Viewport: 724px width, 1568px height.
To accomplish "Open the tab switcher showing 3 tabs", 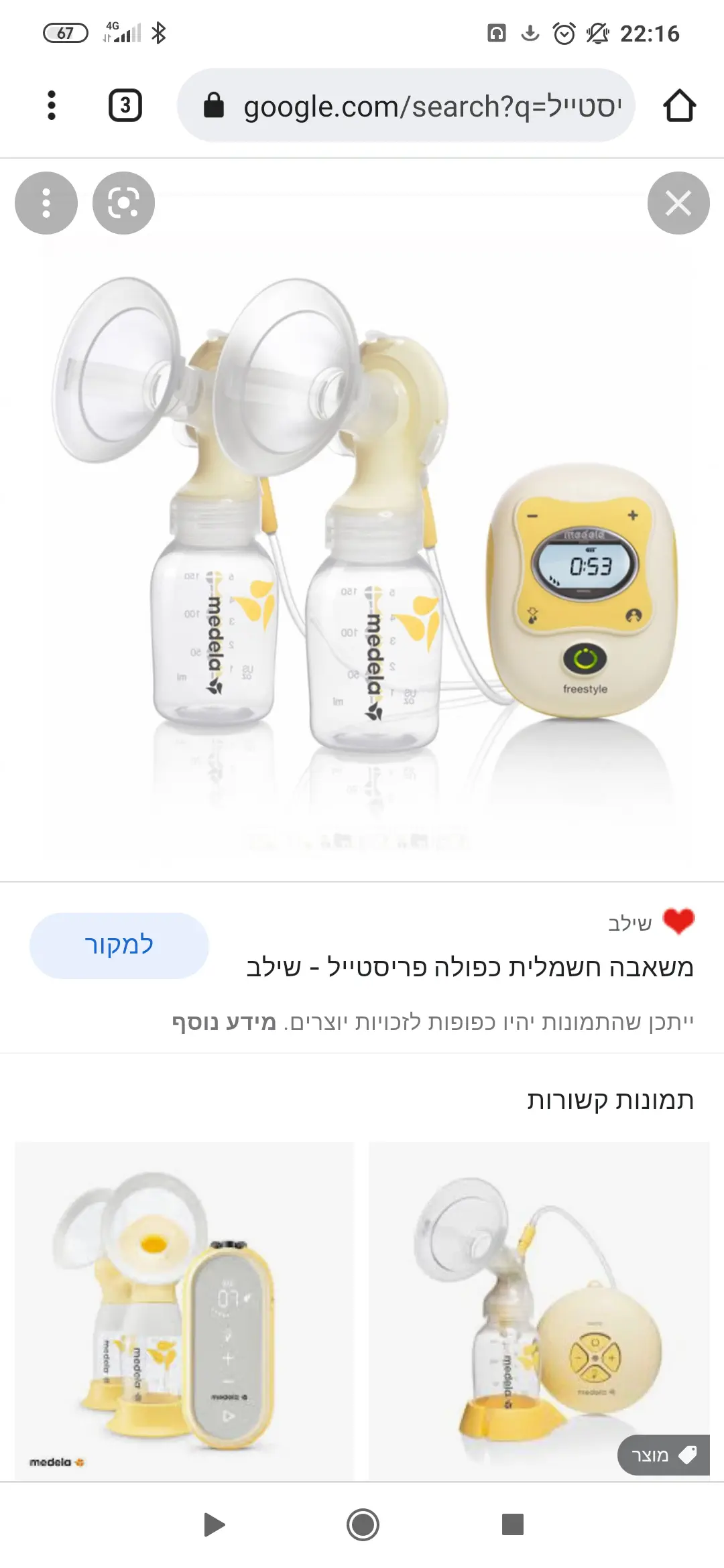I will [x=125, y=105].
